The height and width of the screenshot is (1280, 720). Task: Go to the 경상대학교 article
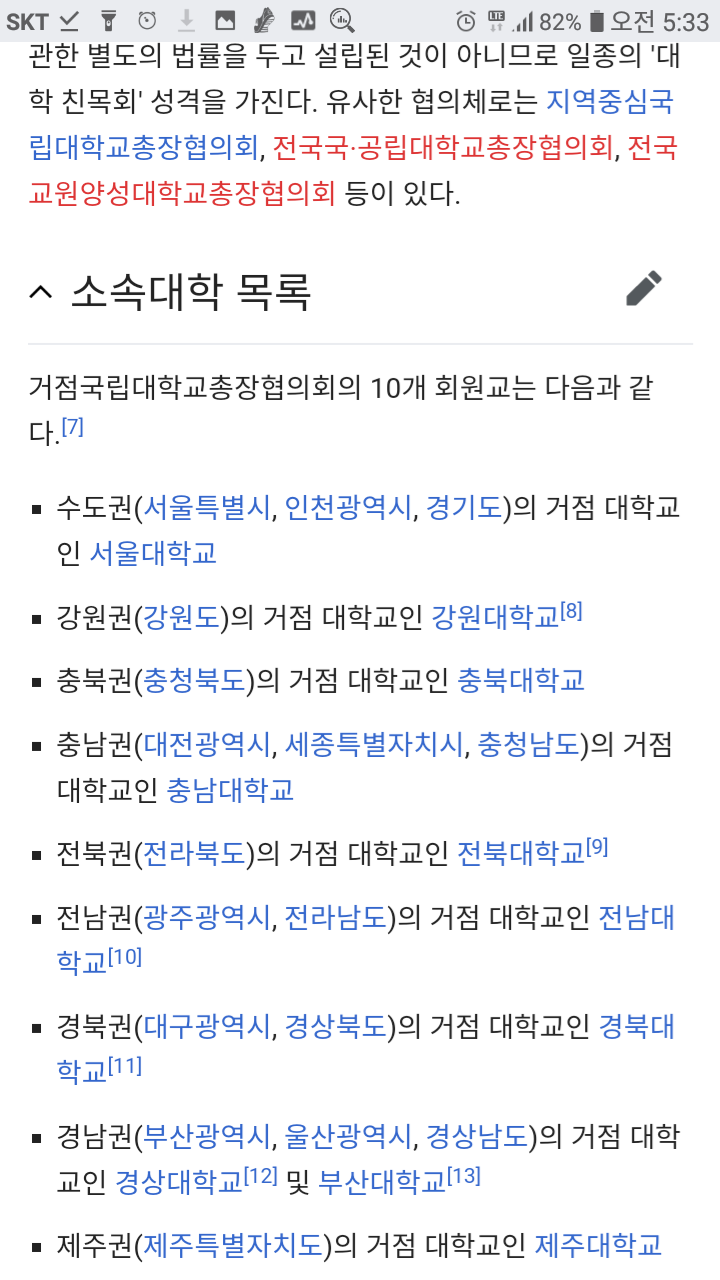[180, 1182]
